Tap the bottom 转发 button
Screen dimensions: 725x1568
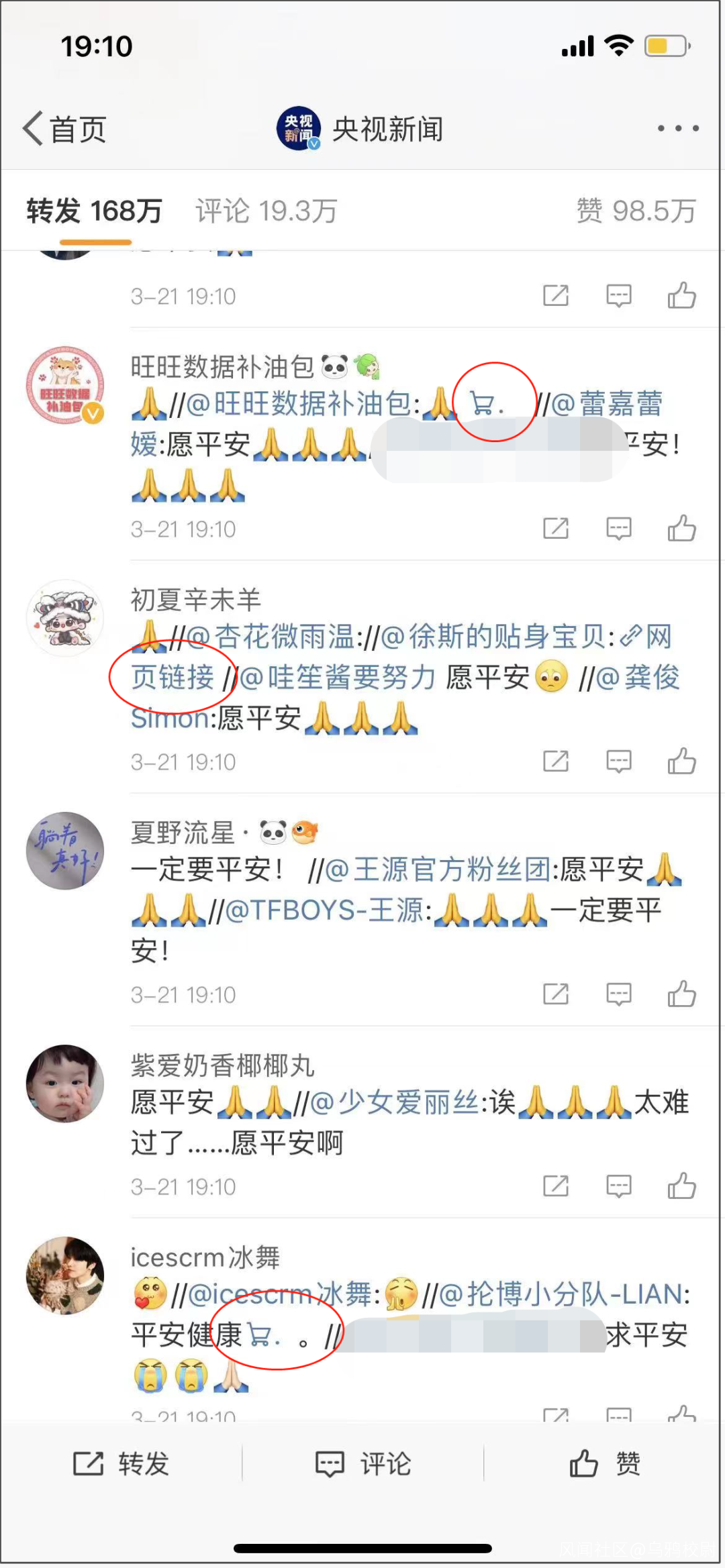click(121, 1463)
